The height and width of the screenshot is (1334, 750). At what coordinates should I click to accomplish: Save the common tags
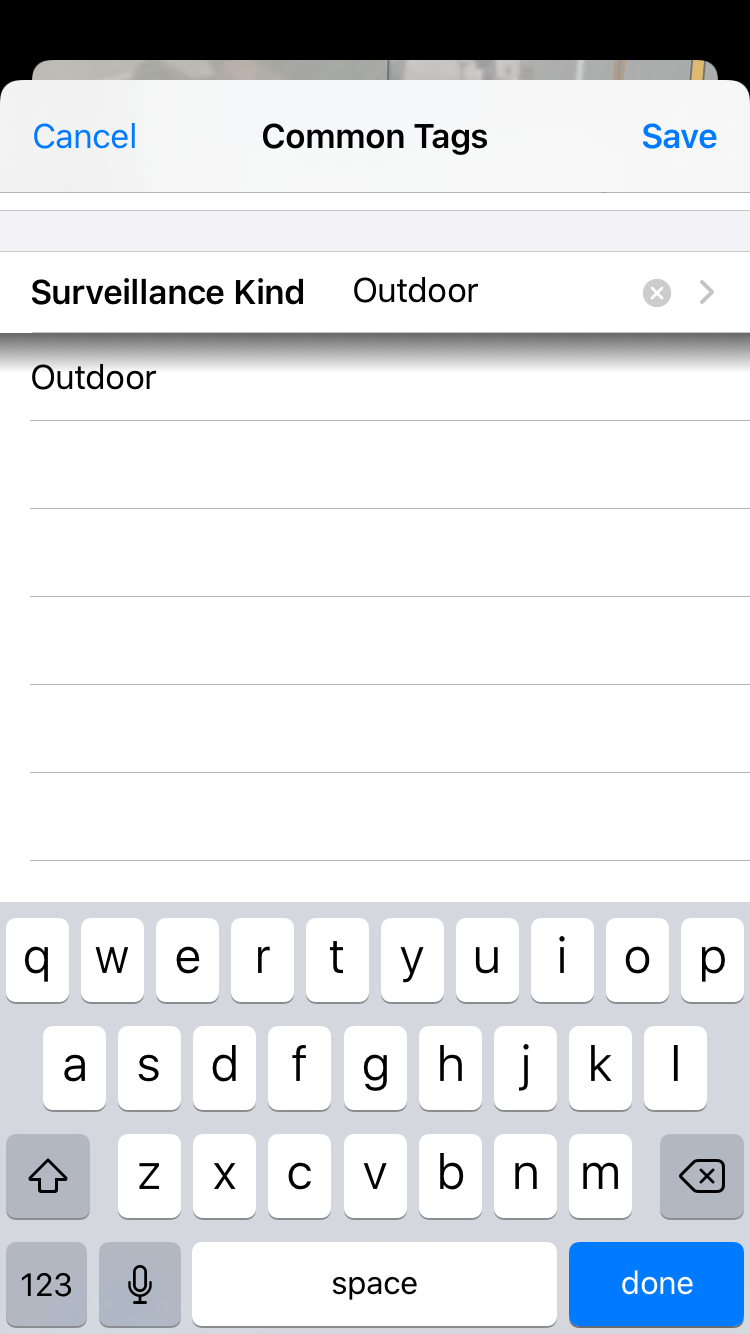pos(679,136)
